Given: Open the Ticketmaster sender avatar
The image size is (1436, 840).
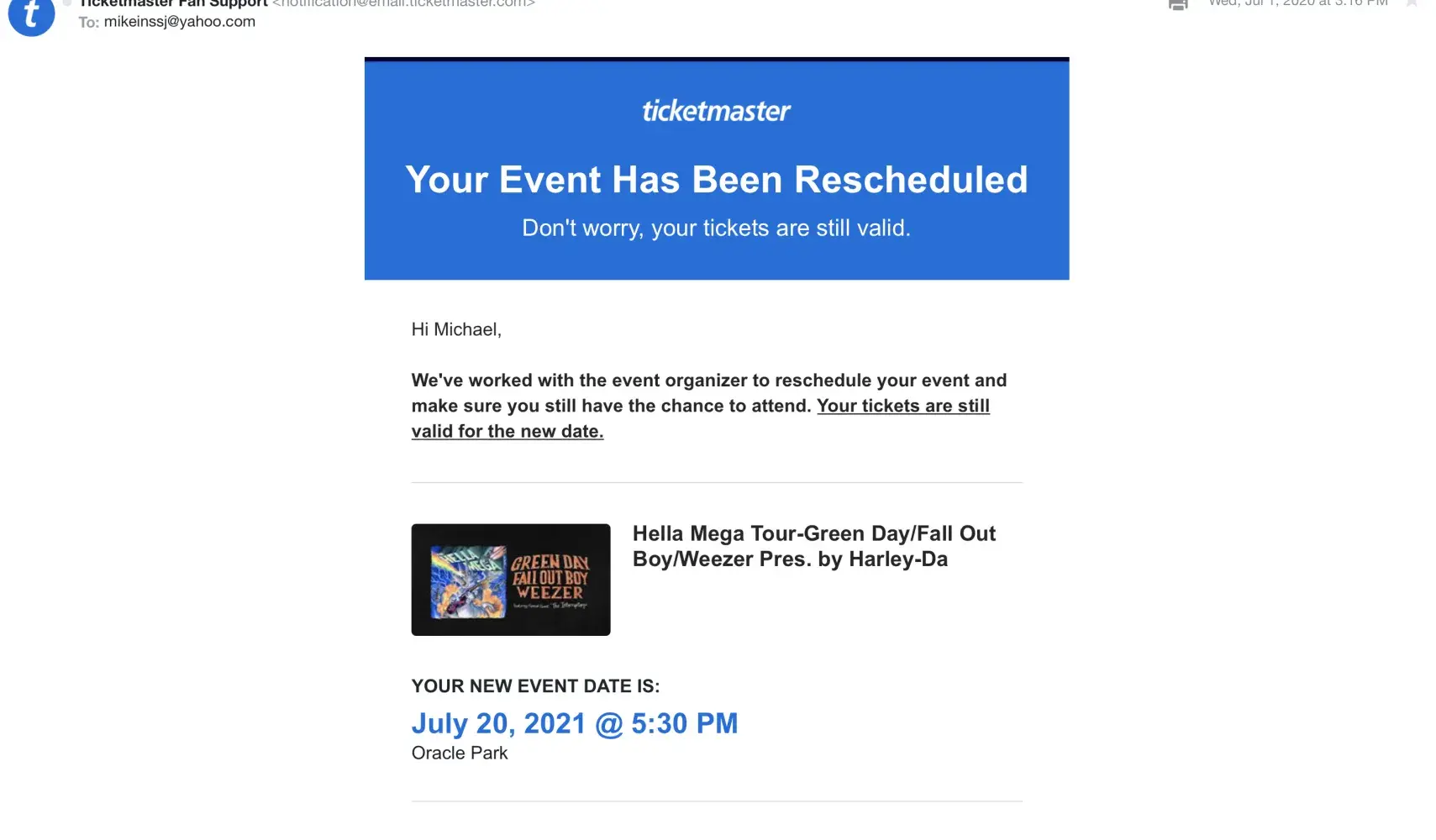Looking at the screenshot, I should click(x=31, y=15).
